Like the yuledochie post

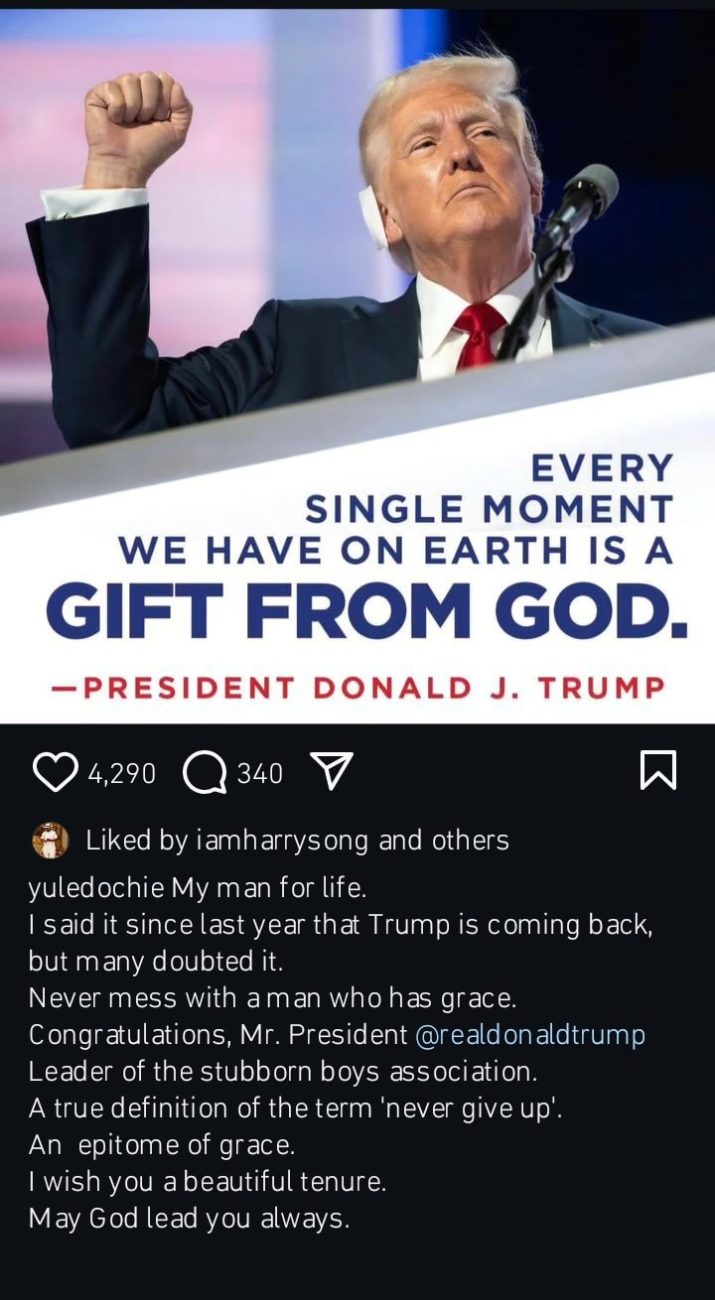(x=55, y=772)
